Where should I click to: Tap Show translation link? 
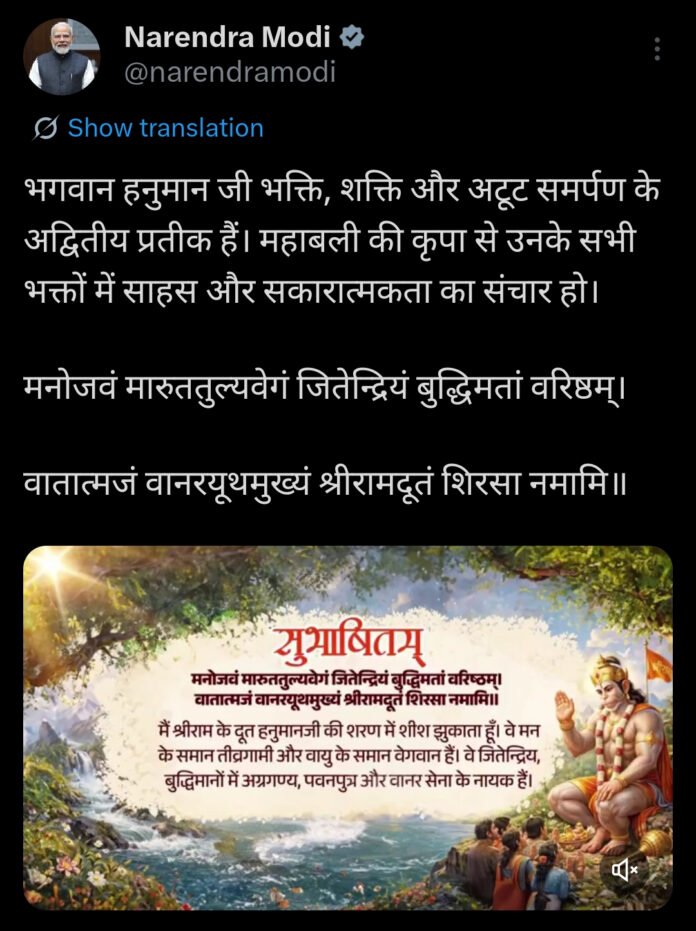pos(165,128)
